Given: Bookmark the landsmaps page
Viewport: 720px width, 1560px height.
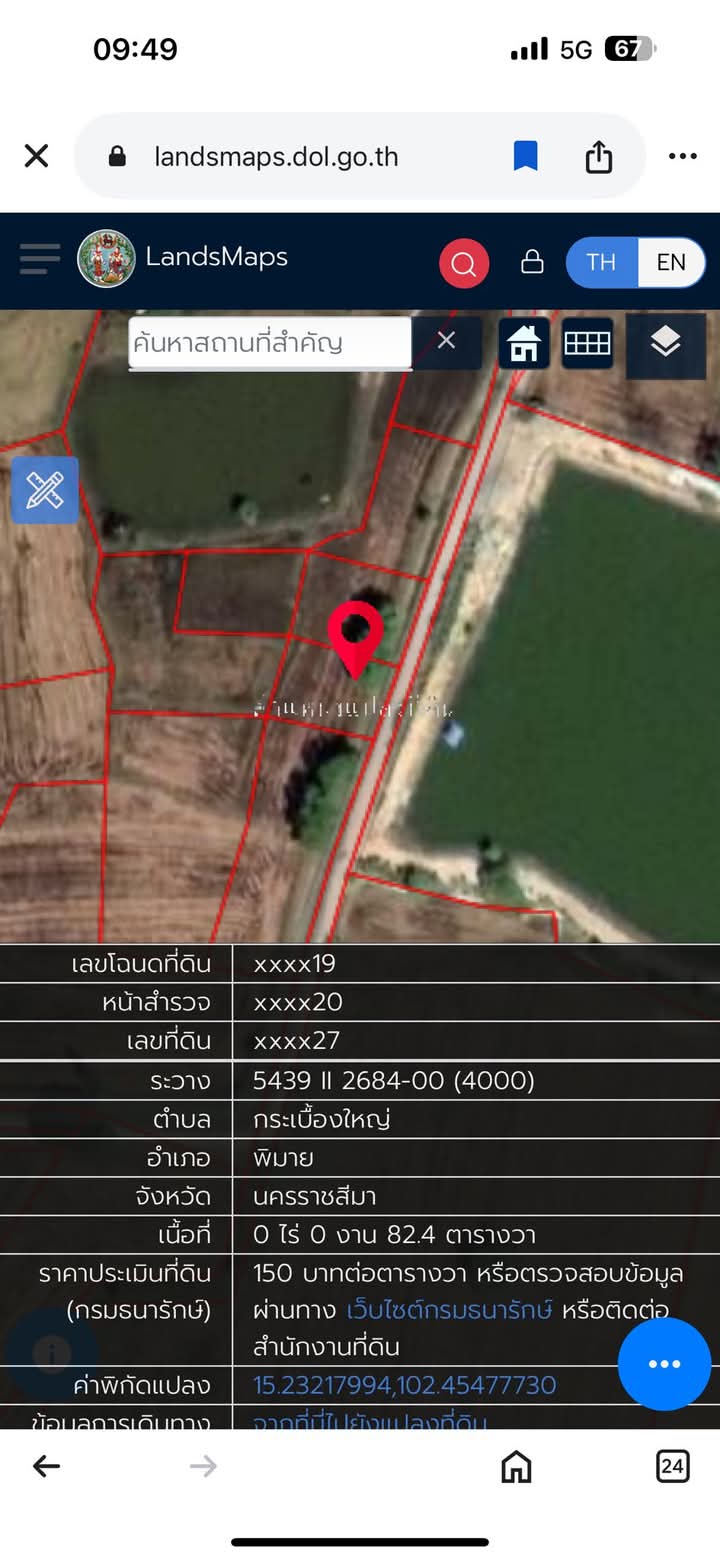Looking at the screenshot, I should click(525, 156).
